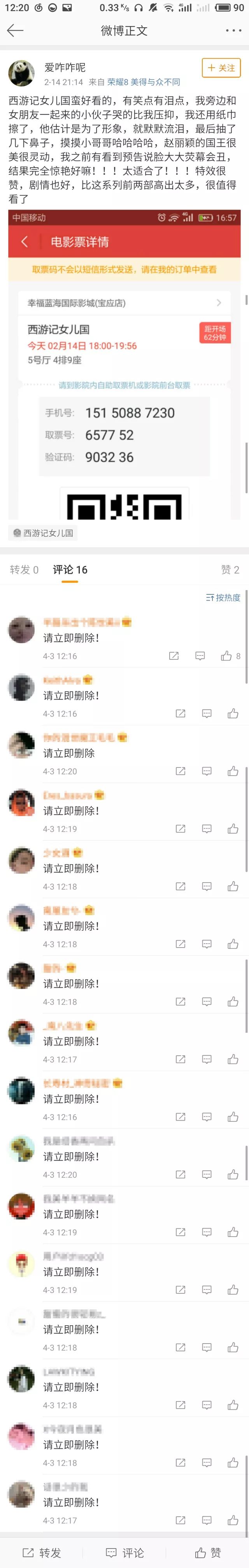Repost this post using bottom 转发
Screen dimensions: 249x1568
(x=42, y=1553)
